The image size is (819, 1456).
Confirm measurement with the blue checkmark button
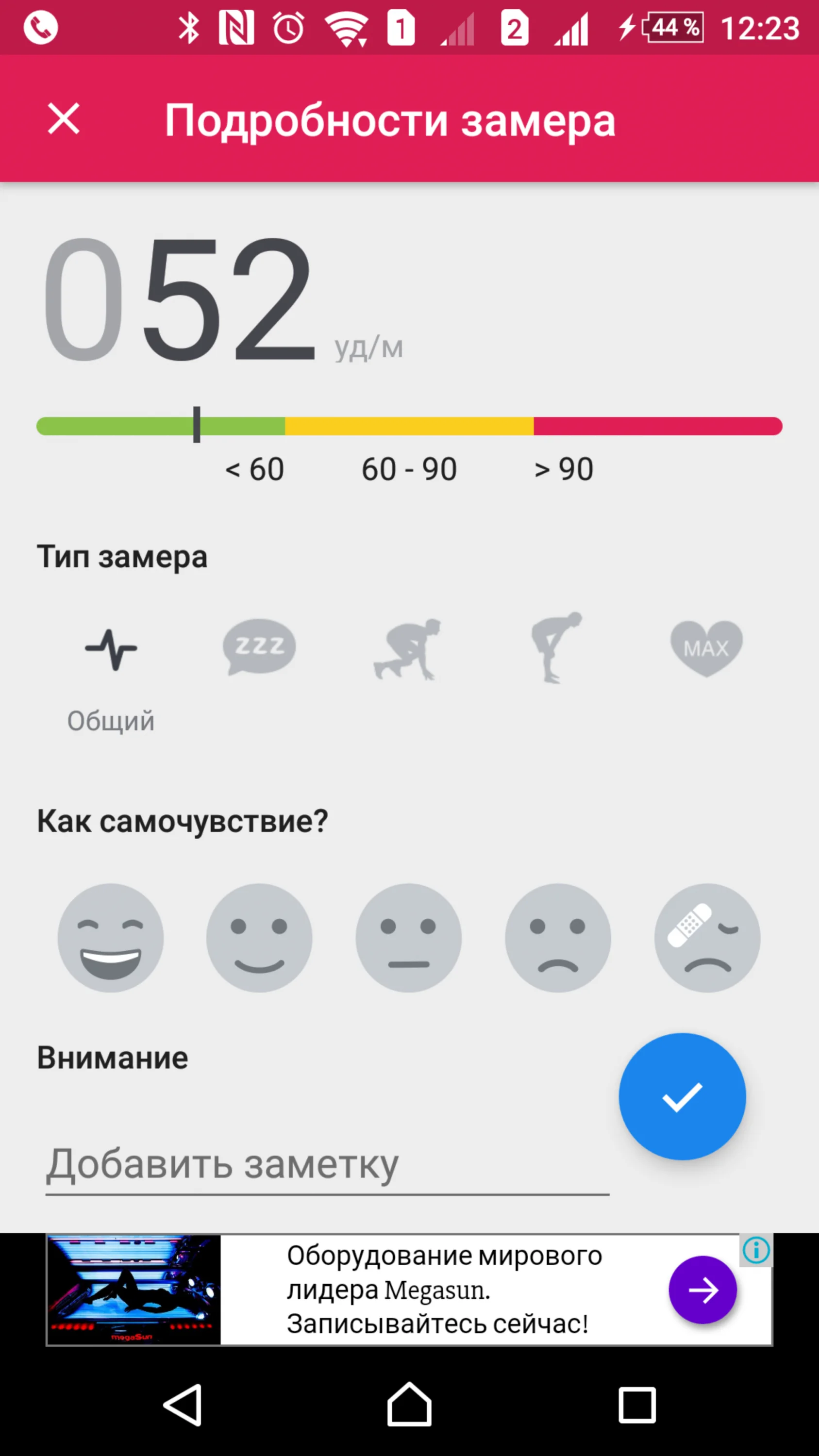click(682, 1097)
